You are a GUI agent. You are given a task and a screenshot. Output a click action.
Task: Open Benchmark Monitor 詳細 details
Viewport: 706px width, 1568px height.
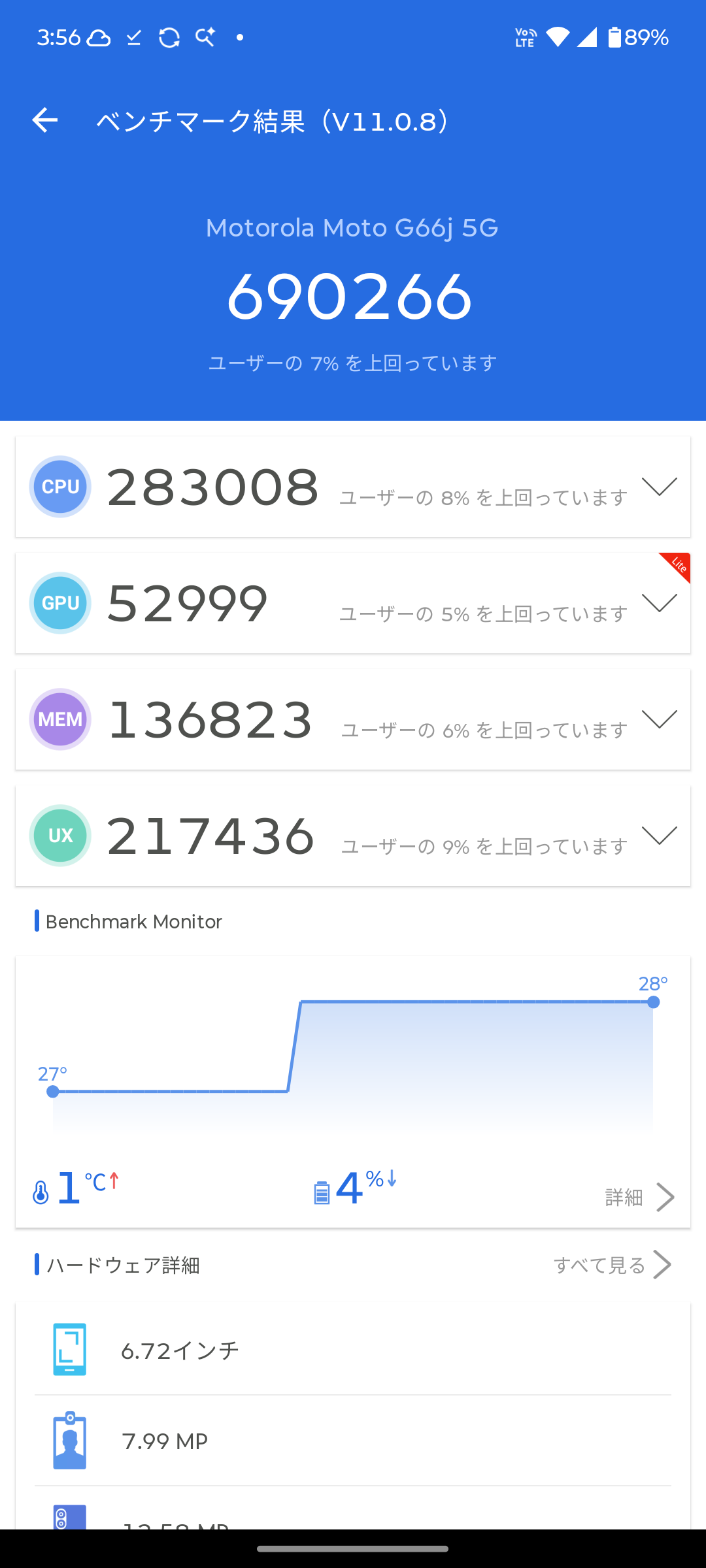click(x=639, y=1198)
